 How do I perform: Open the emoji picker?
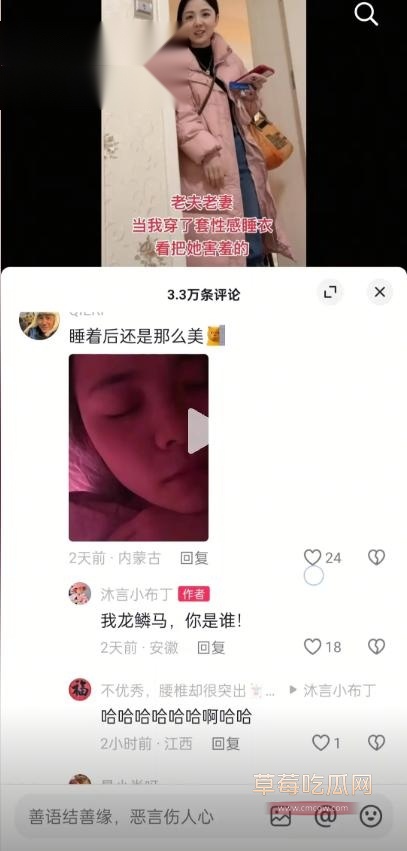[371, 817]
